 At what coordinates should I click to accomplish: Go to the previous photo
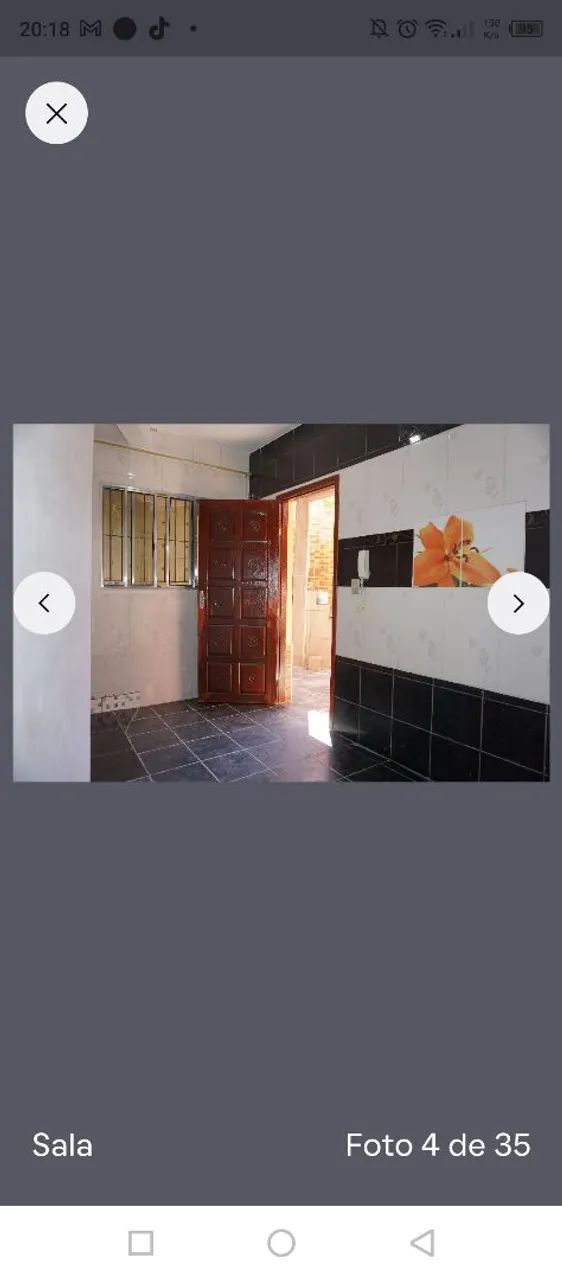pyautogui.click(x=44, y=603)
